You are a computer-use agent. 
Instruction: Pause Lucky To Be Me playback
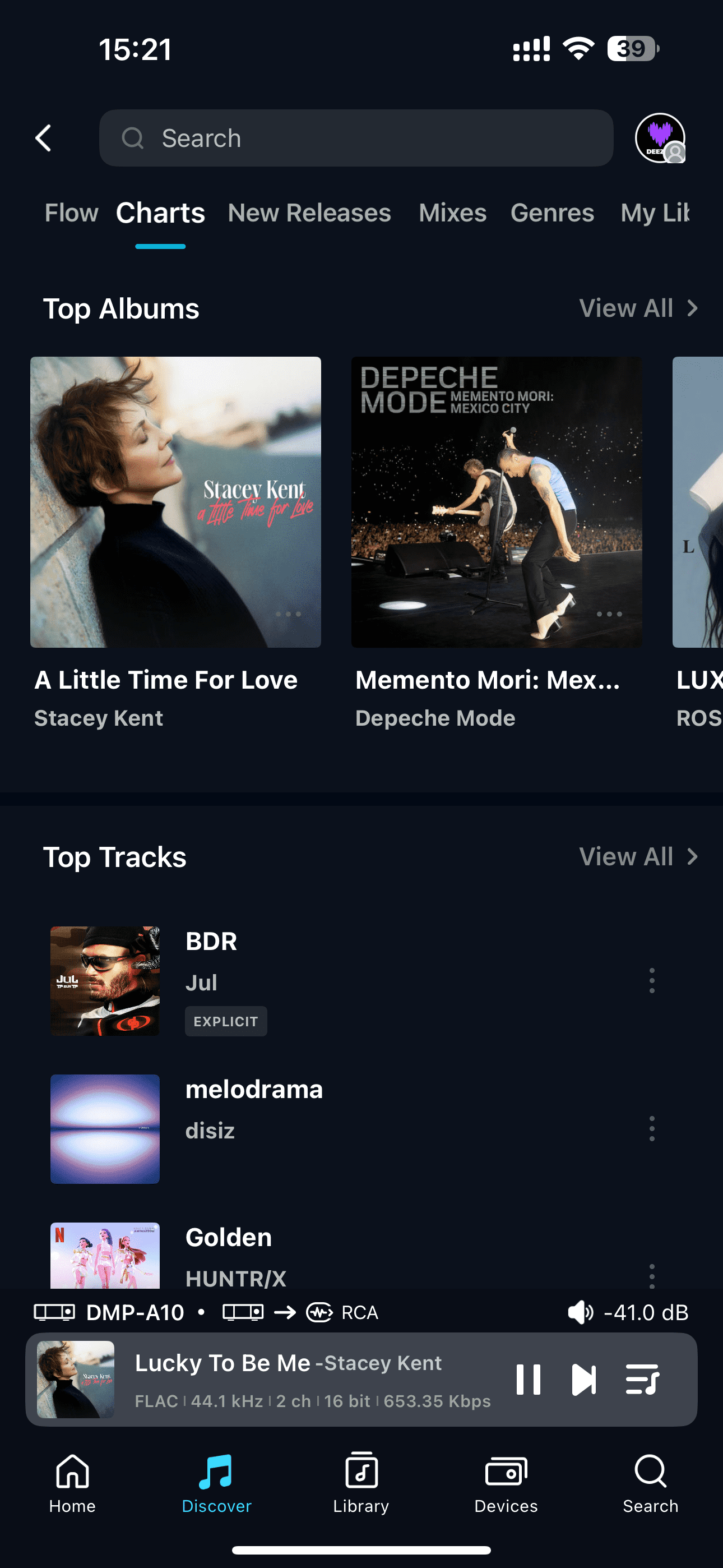pos(529,1380)
